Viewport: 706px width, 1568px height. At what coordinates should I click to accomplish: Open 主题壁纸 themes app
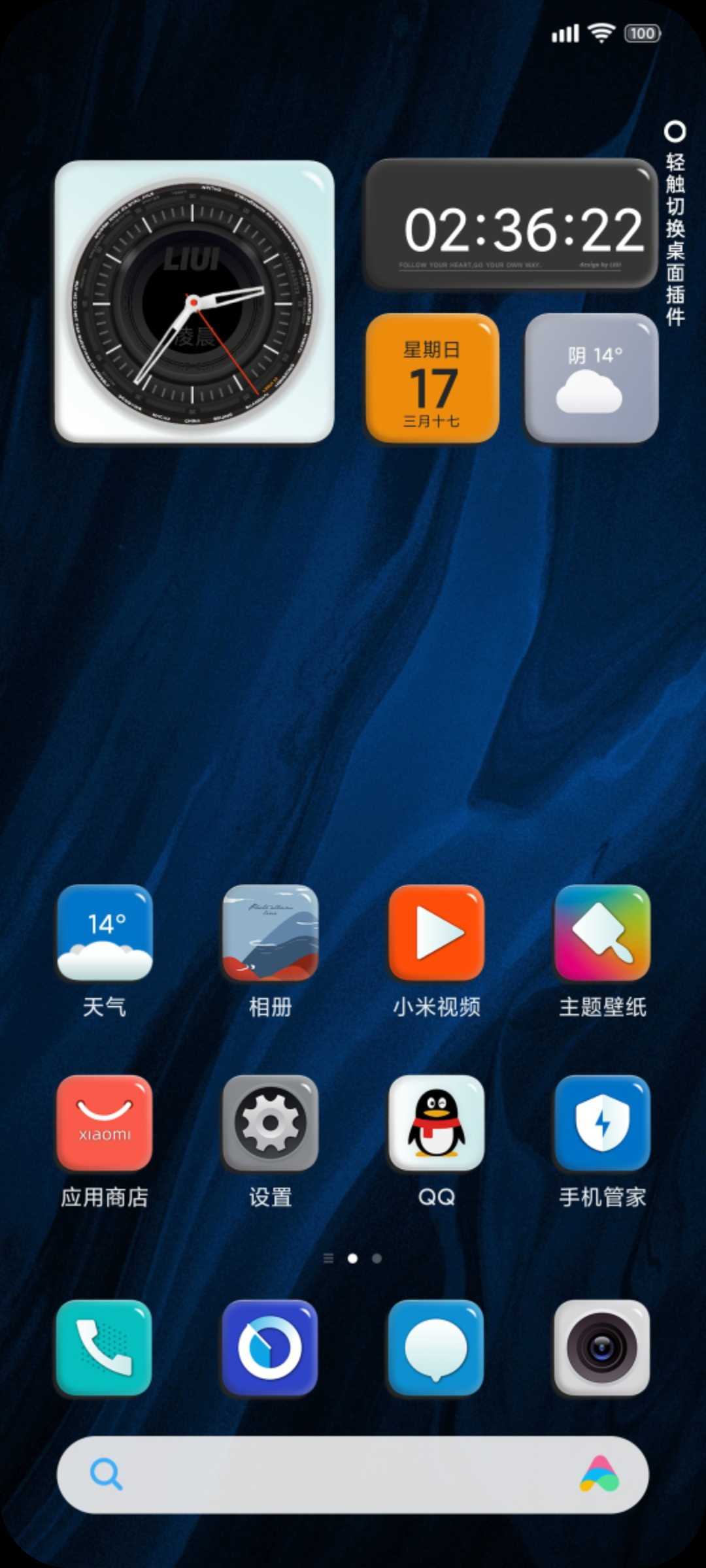pyautogui.click(x=602, y=932)
